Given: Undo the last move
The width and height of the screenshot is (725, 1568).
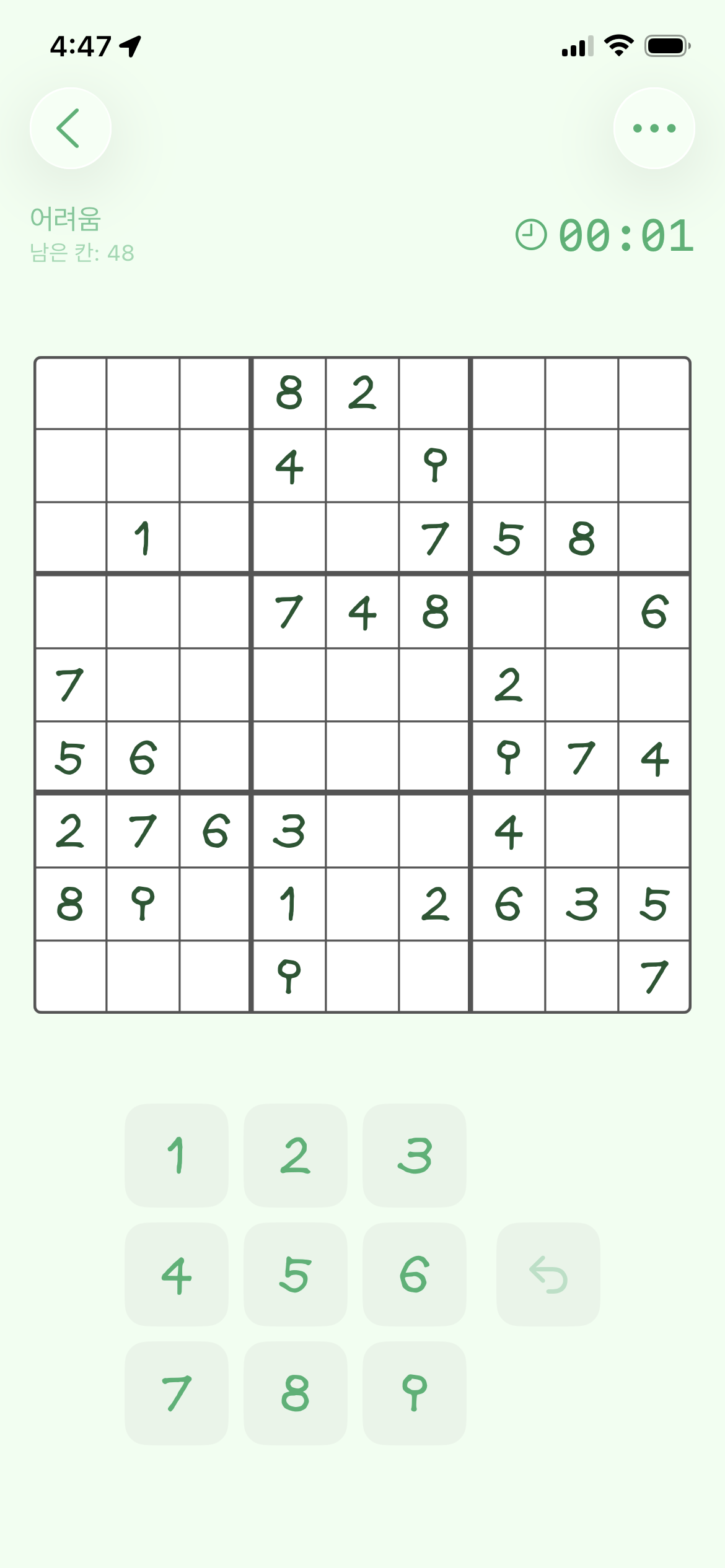Looking at the screenshot, I should tap(548, 1274).
